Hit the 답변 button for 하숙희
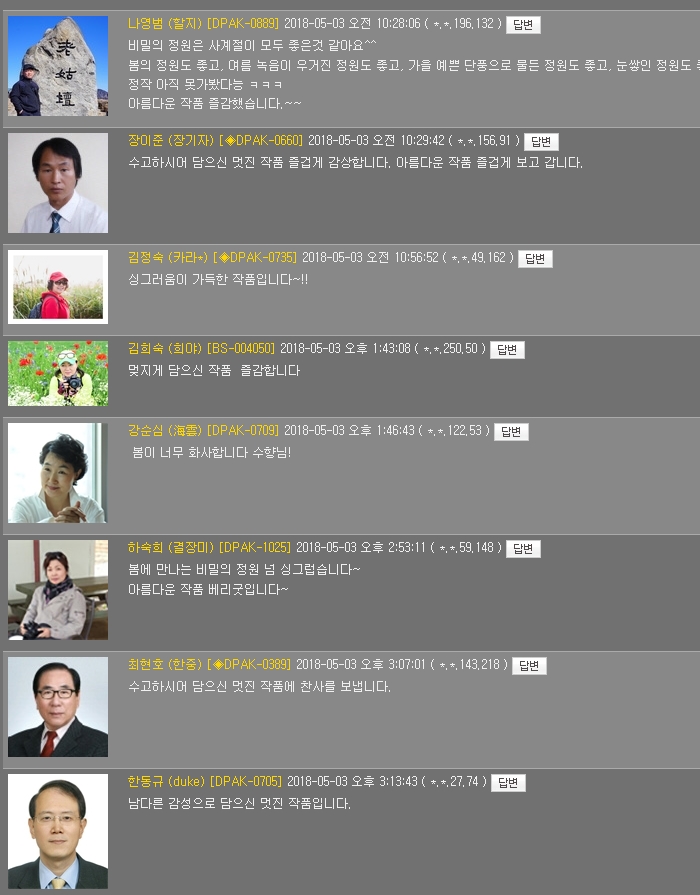This screenshot has height=895, width=700. click(x=523, y=548)
